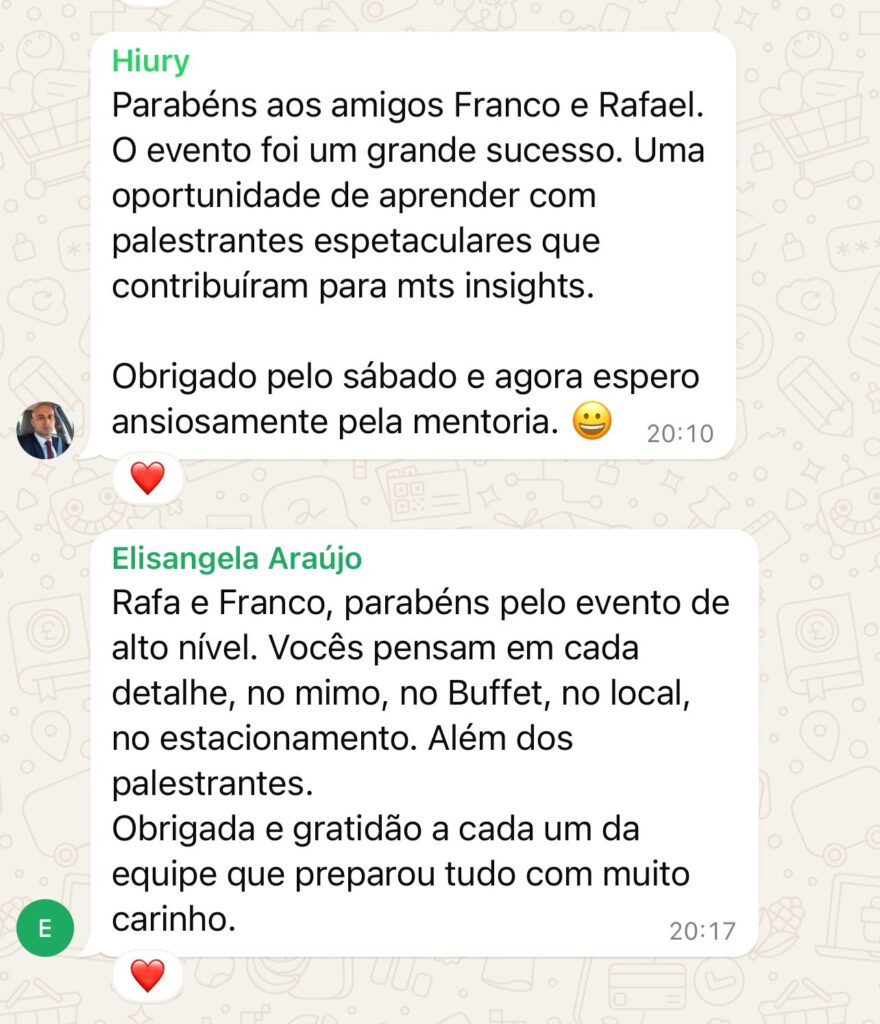Tap the sender name Elisangela Araújo
Screen dimensions: 880x1024
click(x=237, y=559)
